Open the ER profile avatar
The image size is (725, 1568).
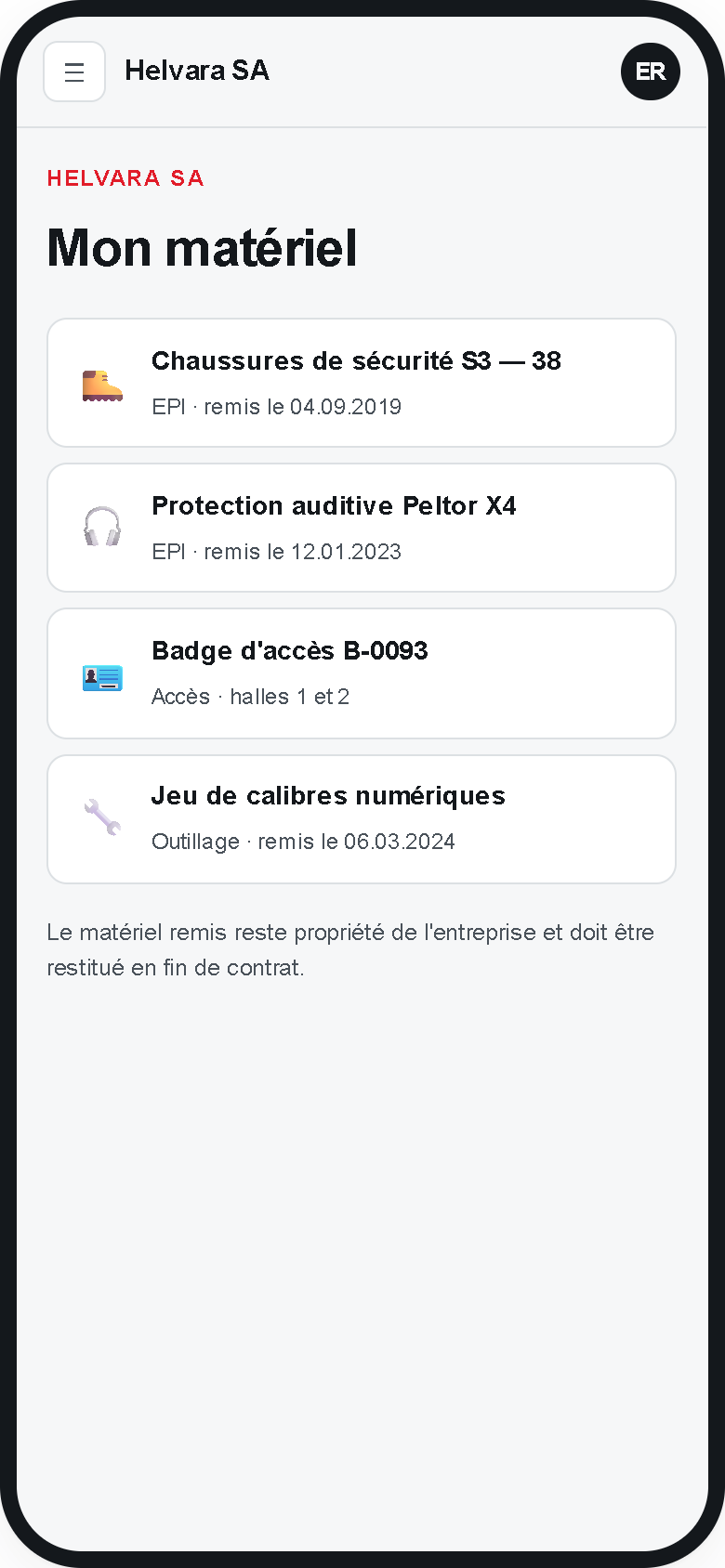(651, 72)
